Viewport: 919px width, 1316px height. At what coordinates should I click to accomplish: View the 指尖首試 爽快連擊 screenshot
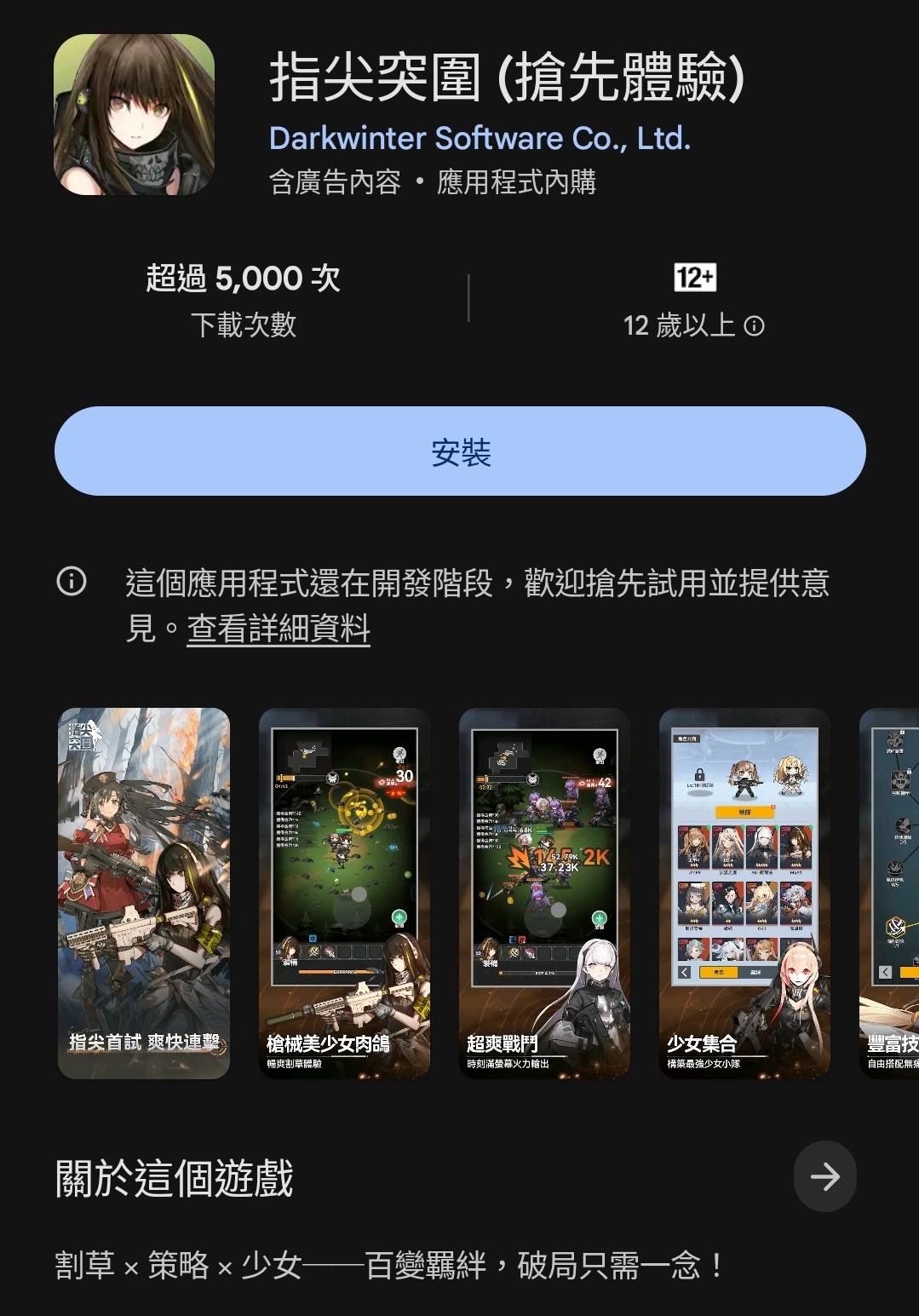(144, 893)
